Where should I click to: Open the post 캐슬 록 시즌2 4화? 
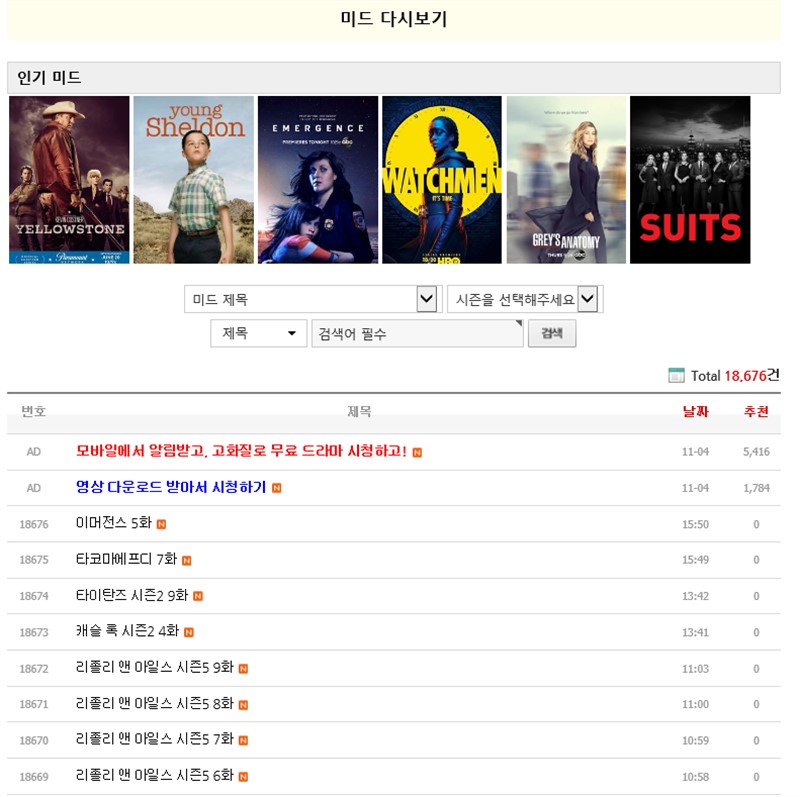pyautogui.click(x=127, y=632)
